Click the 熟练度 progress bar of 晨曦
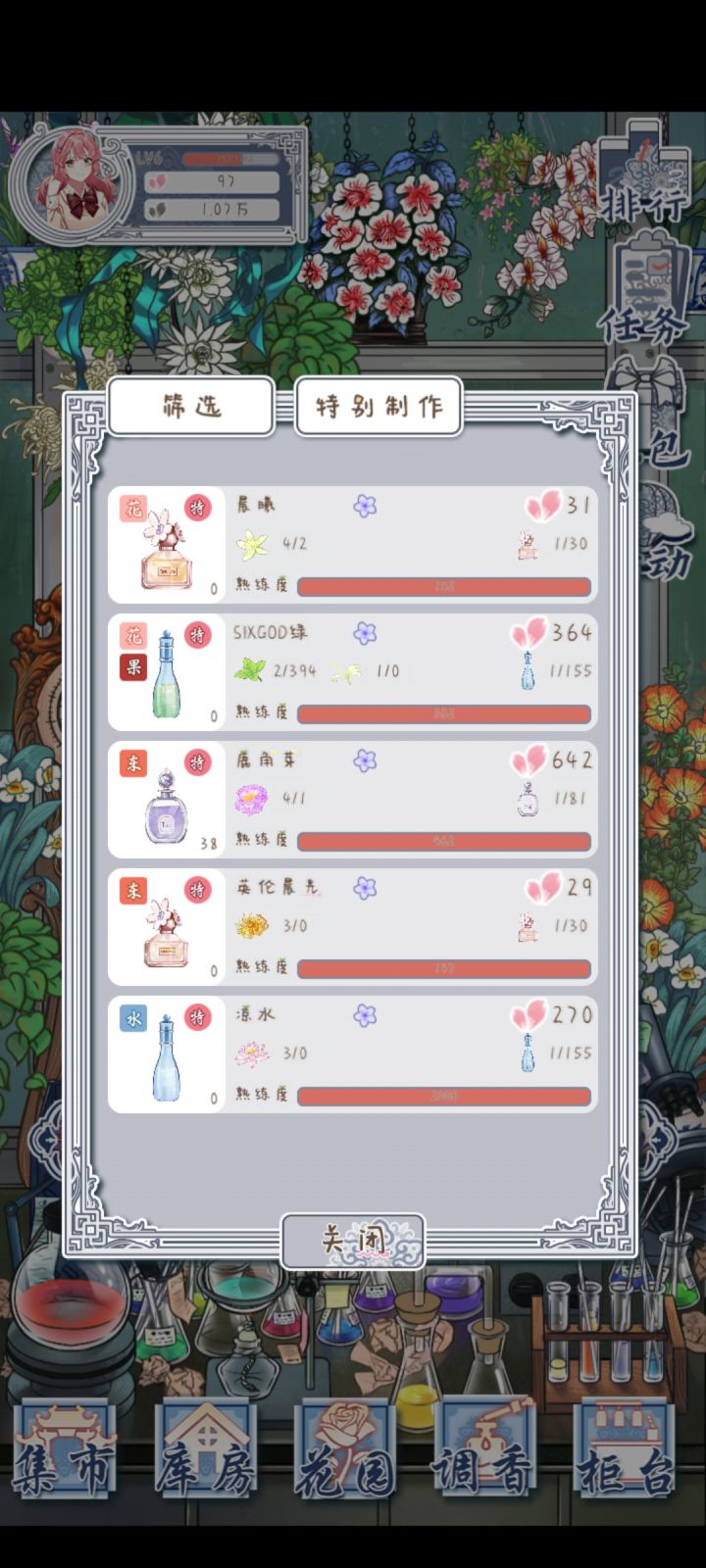Image resolution: width=706 pixels, height=1568 pixels. coord(444,586)
